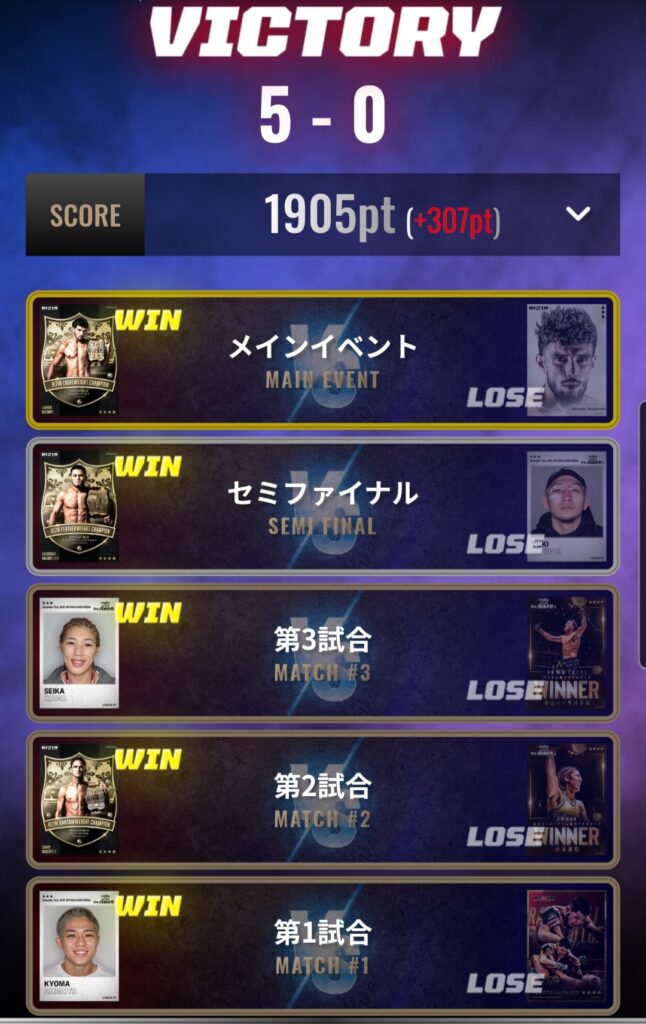Open the Match #3 result card
646x1024 pixels.
(x=323, y=653)
